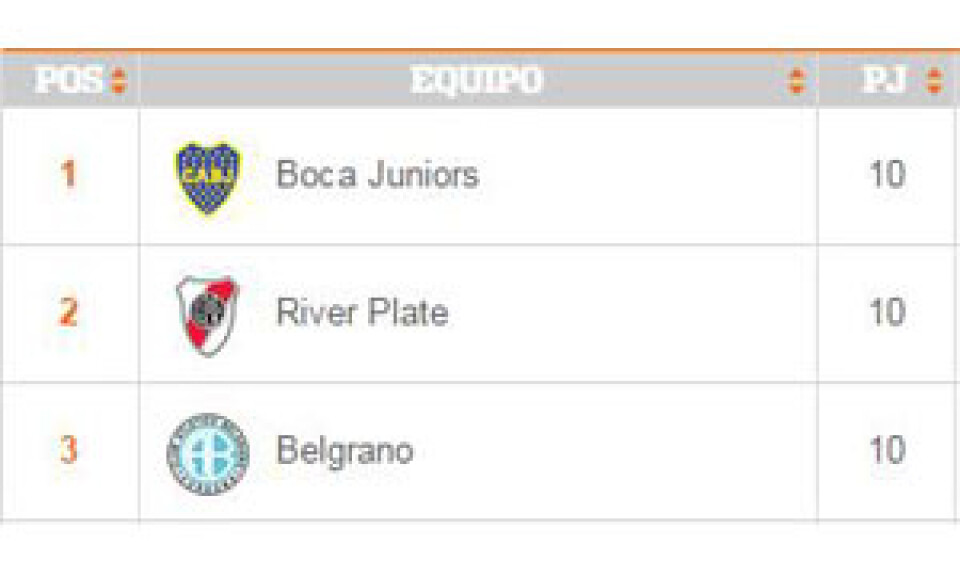Sort teams by the EQUIPO column
The image size is (960, 576).
796,80
